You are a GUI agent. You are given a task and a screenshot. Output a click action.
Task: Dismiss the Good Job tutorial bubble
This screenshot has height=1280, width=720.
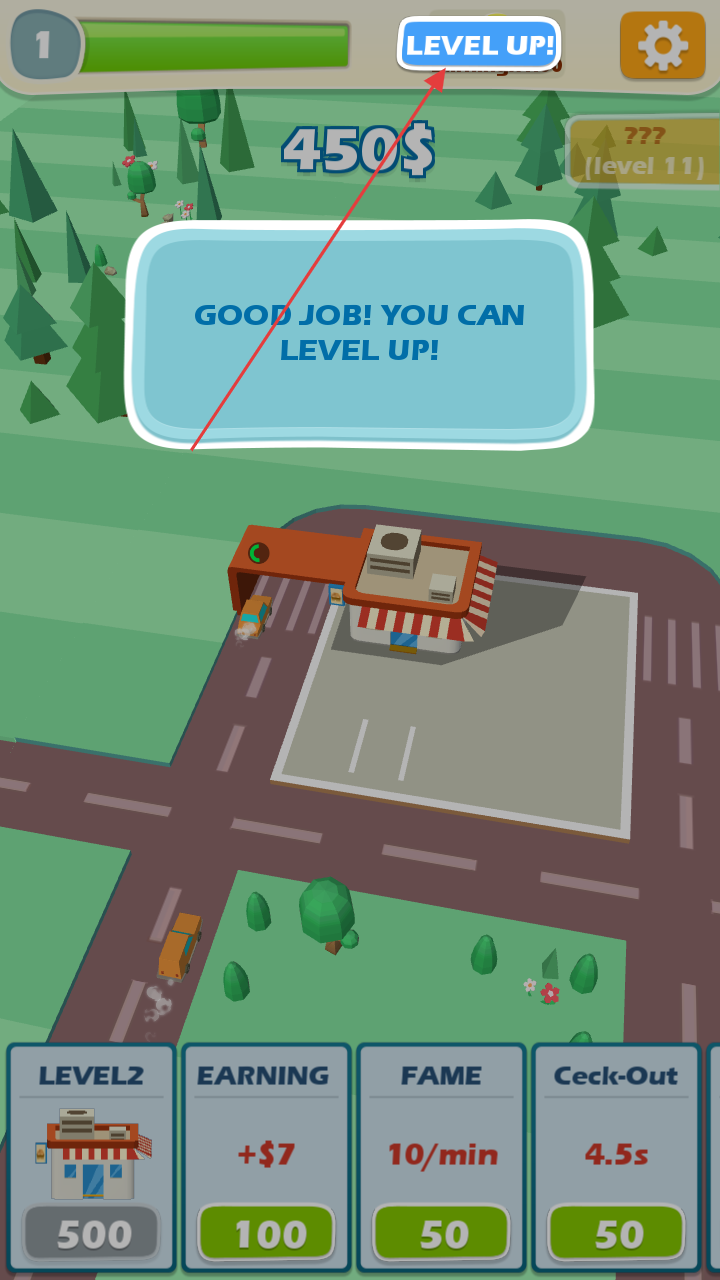[x=359, y=333]
